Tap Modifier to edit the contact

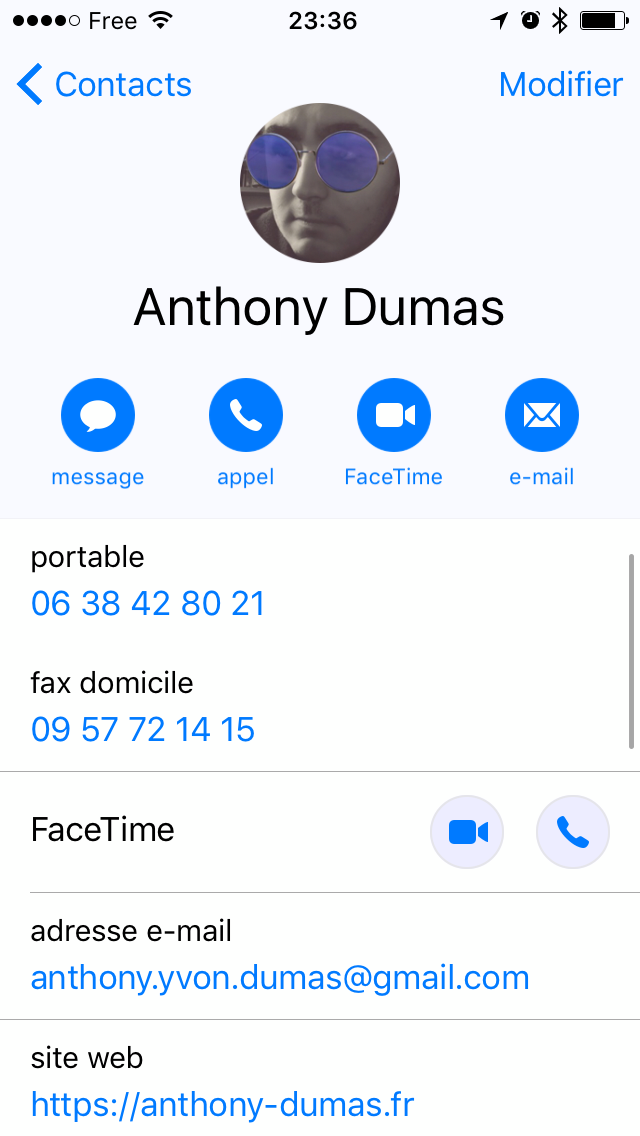tap(560, 85)
